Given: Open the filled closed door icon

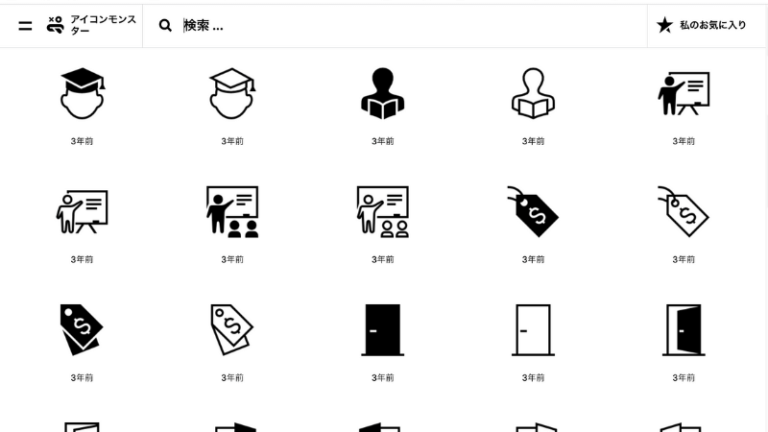Looking at the screenshot, I should pos(382,330).
